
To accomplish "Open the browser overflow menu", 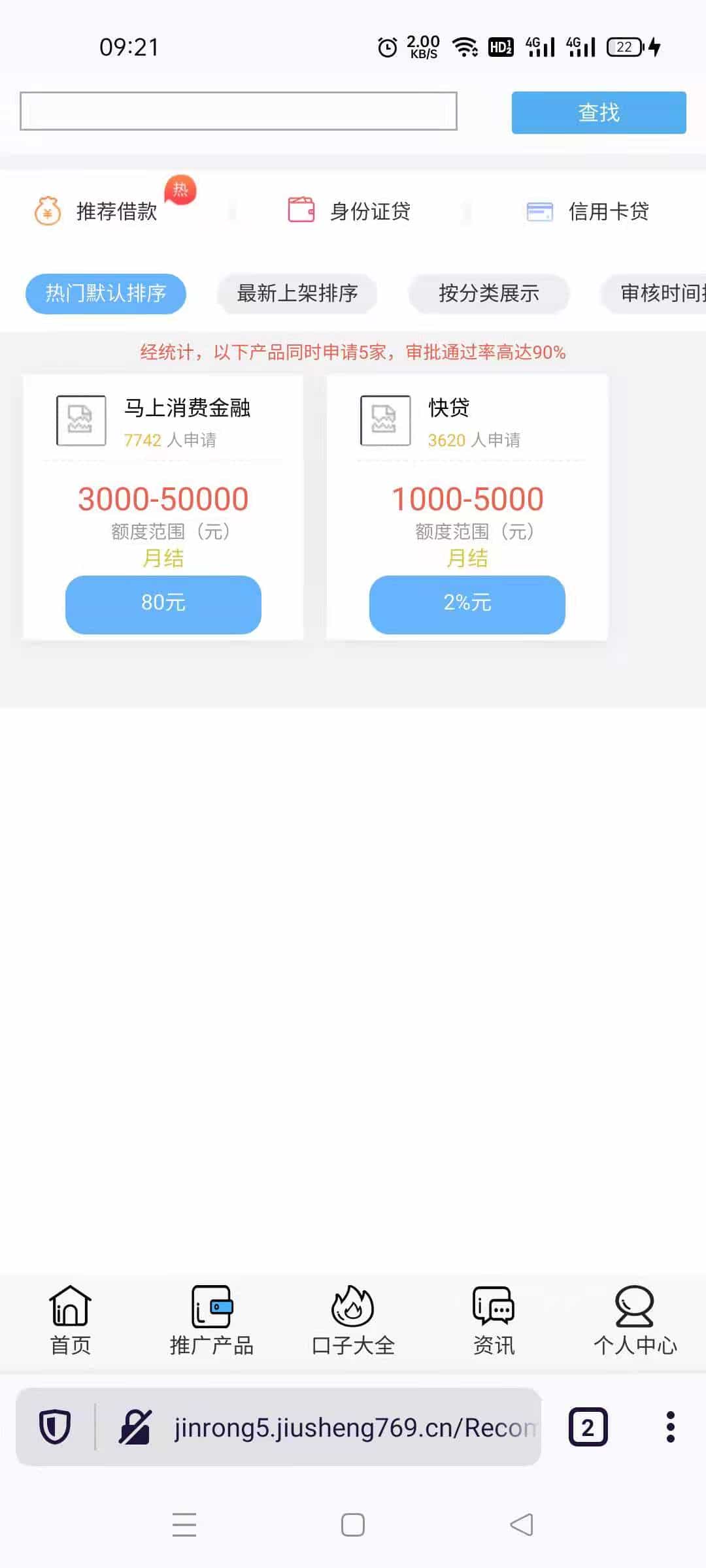I will click(670, 1428).
